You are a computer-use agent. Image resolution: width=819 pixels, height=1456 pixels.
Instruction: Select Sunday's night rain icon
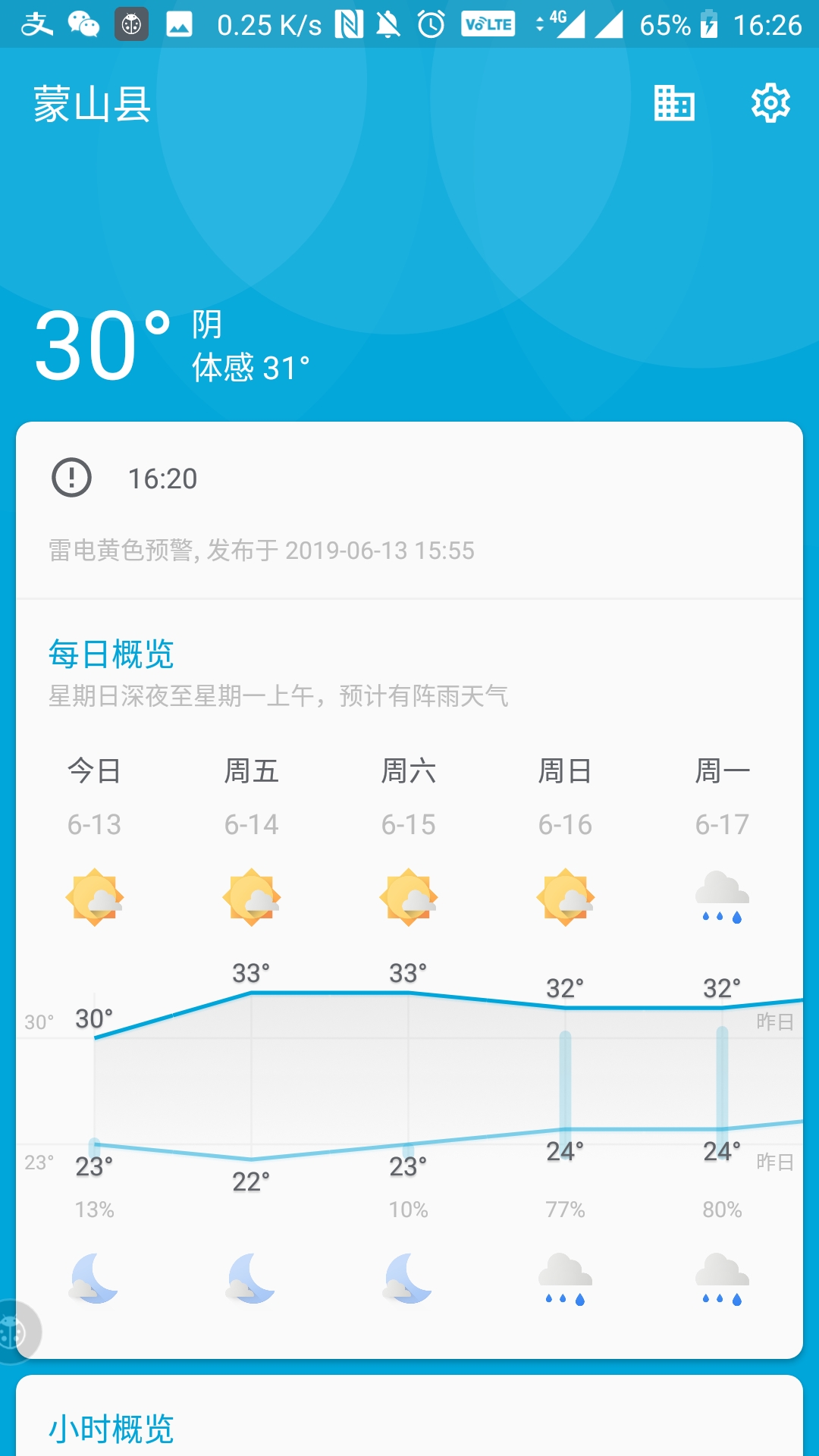point(565,1280)
